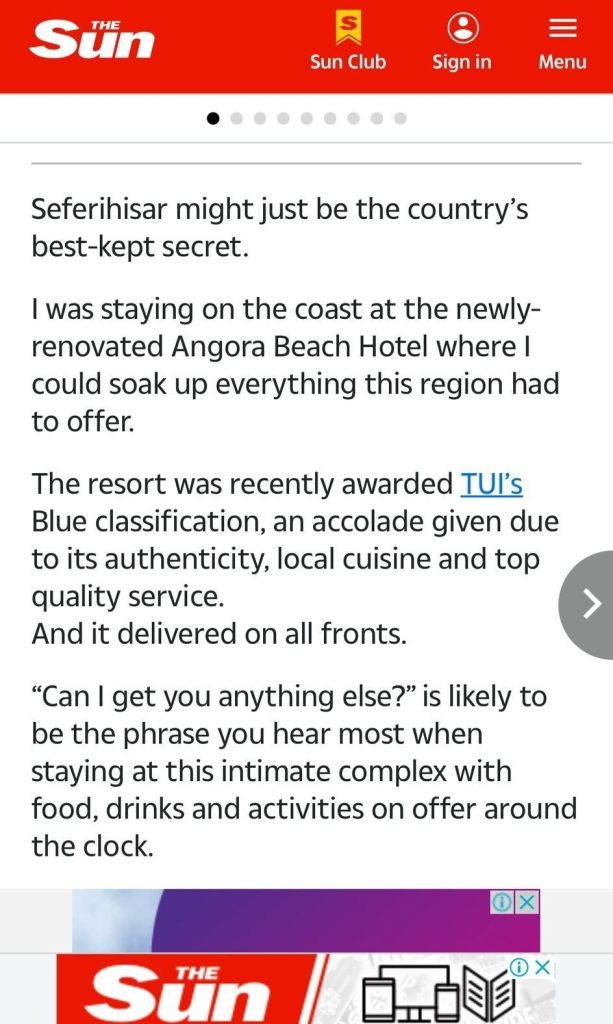Screen dimensions: 613x1024
Task: Open The Sun homepage logo
Action: click(92, 41)
